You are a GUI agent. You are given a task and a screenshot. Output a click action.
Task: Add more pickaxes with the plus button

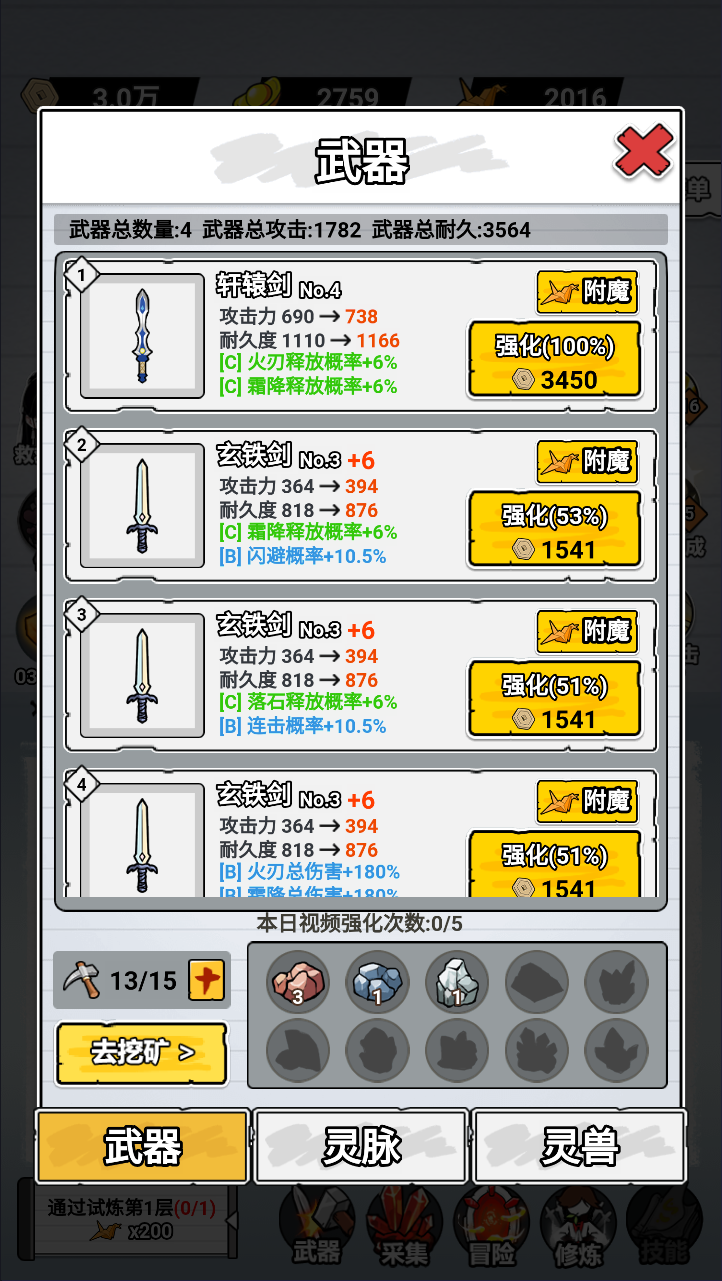(207, 980)
